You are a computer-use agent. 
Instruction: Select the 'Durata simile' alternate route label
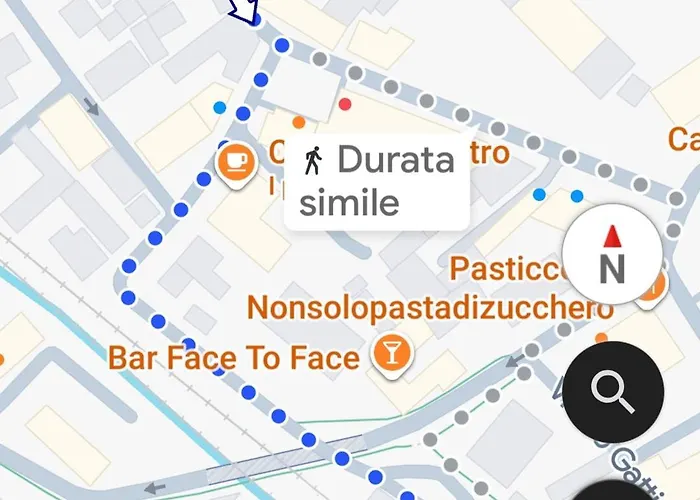point(377,181)
